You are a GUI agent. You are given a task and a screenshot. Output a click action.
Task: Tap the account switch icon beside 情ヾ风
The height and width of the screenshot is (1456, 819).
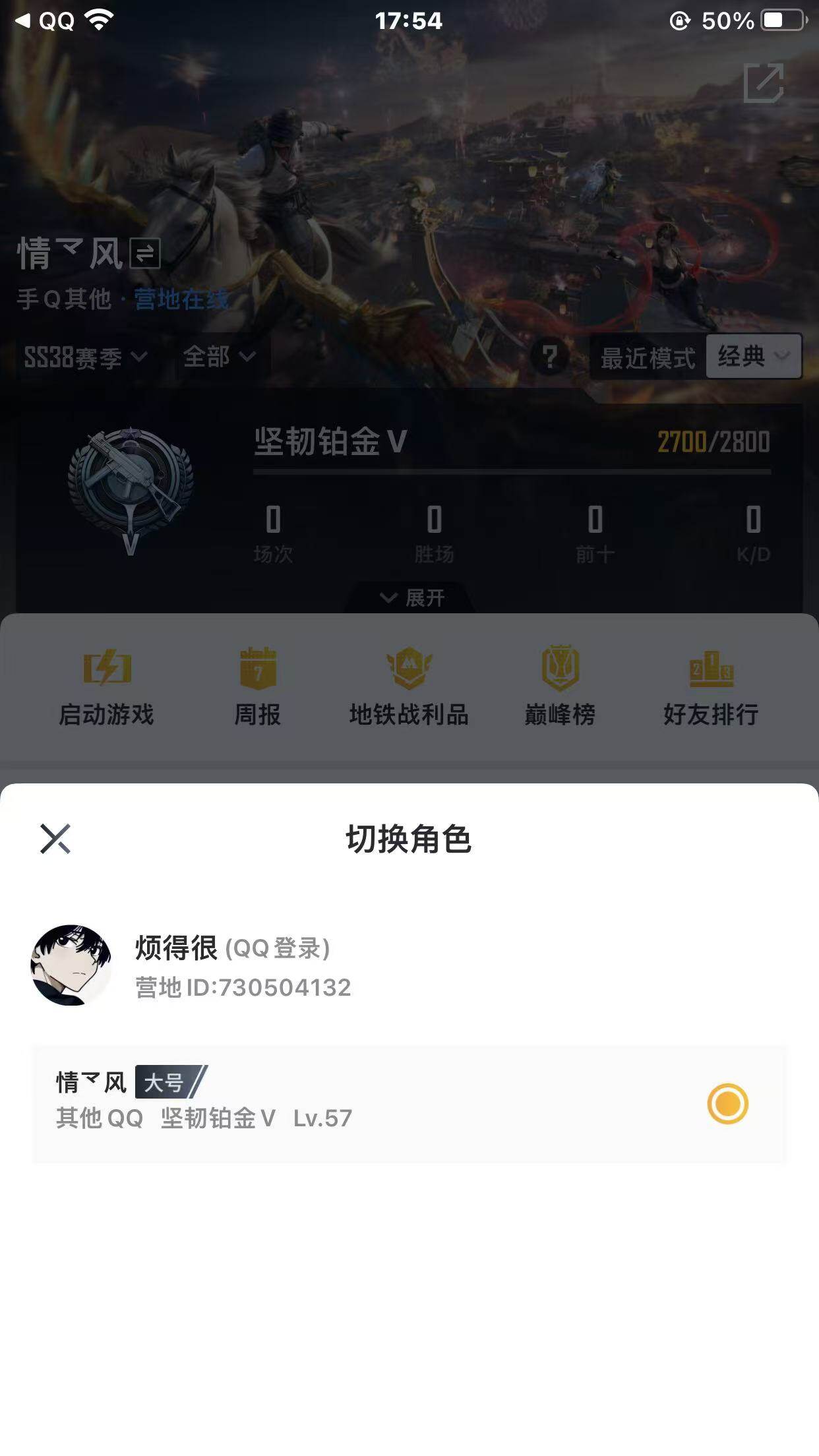click(x=146, y=254)
